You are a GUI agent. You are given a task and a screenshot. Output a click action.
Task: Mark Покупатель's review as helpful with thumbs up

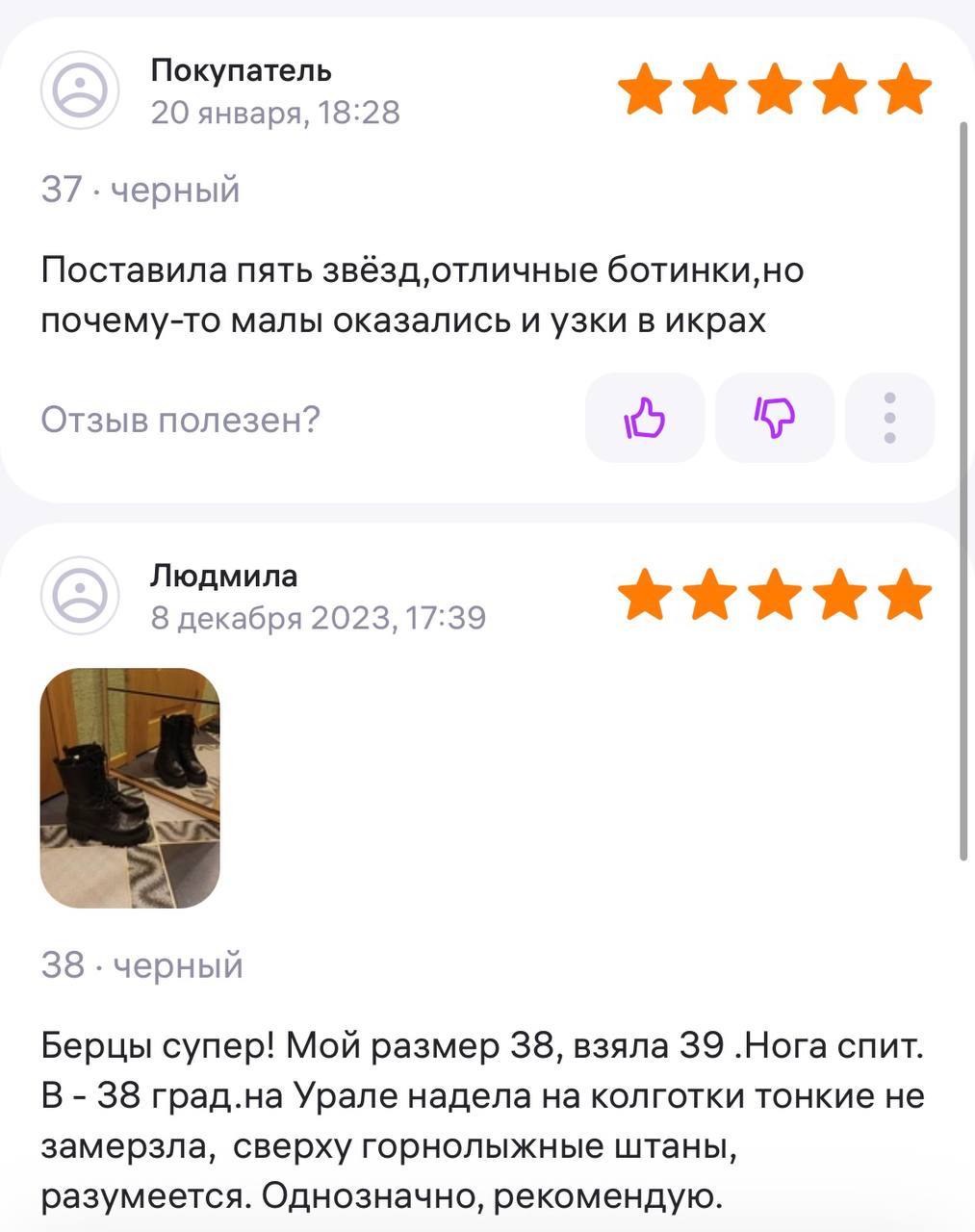(645, 418)
